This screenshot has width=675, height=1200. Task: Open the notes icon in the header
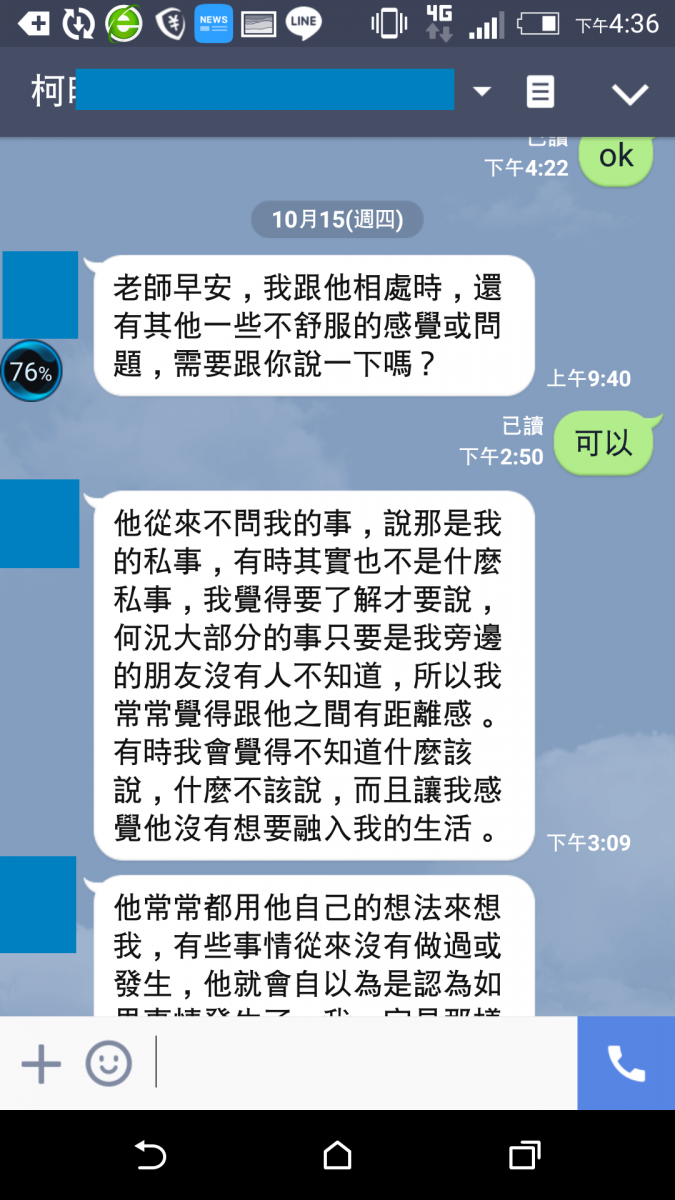point(540,92)
